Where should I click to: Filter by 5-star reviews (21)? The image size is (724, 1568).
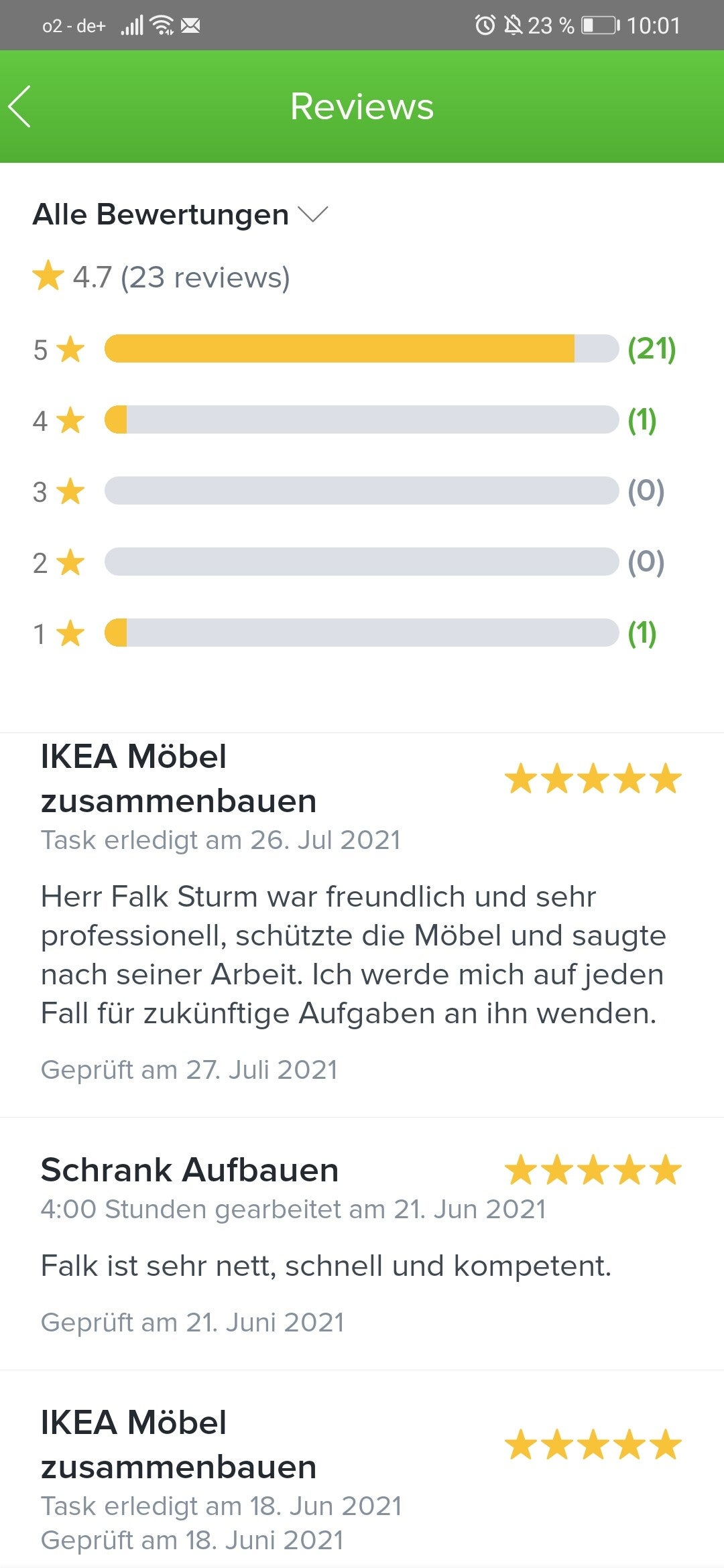361,349
